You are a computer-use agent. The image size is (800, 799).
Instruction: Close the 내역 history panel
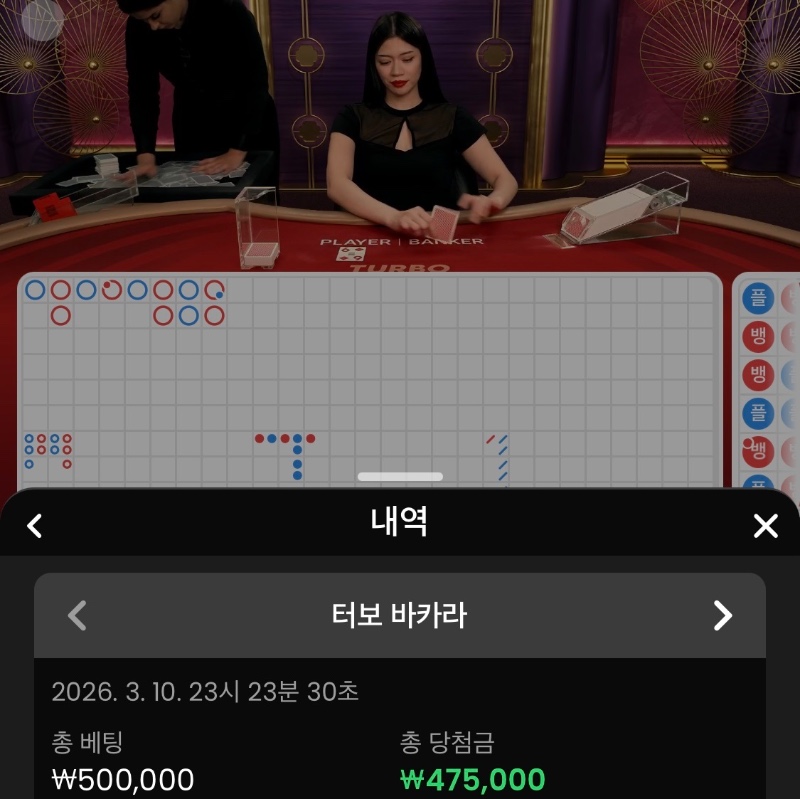pyautogui.click(x=765, y=525)
